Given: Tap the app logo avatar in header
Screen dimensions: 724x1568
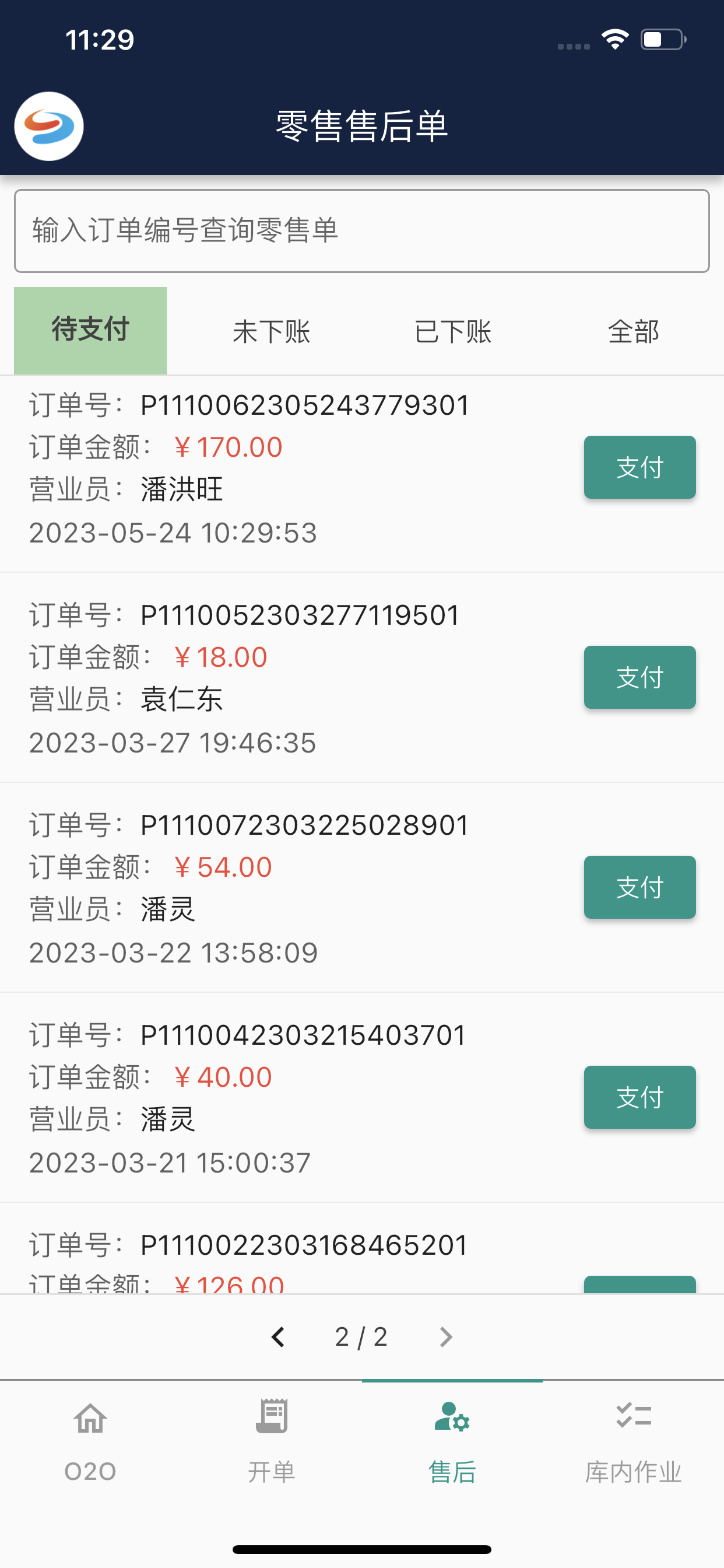Looking at the screenshot, I should click(48, 127).
